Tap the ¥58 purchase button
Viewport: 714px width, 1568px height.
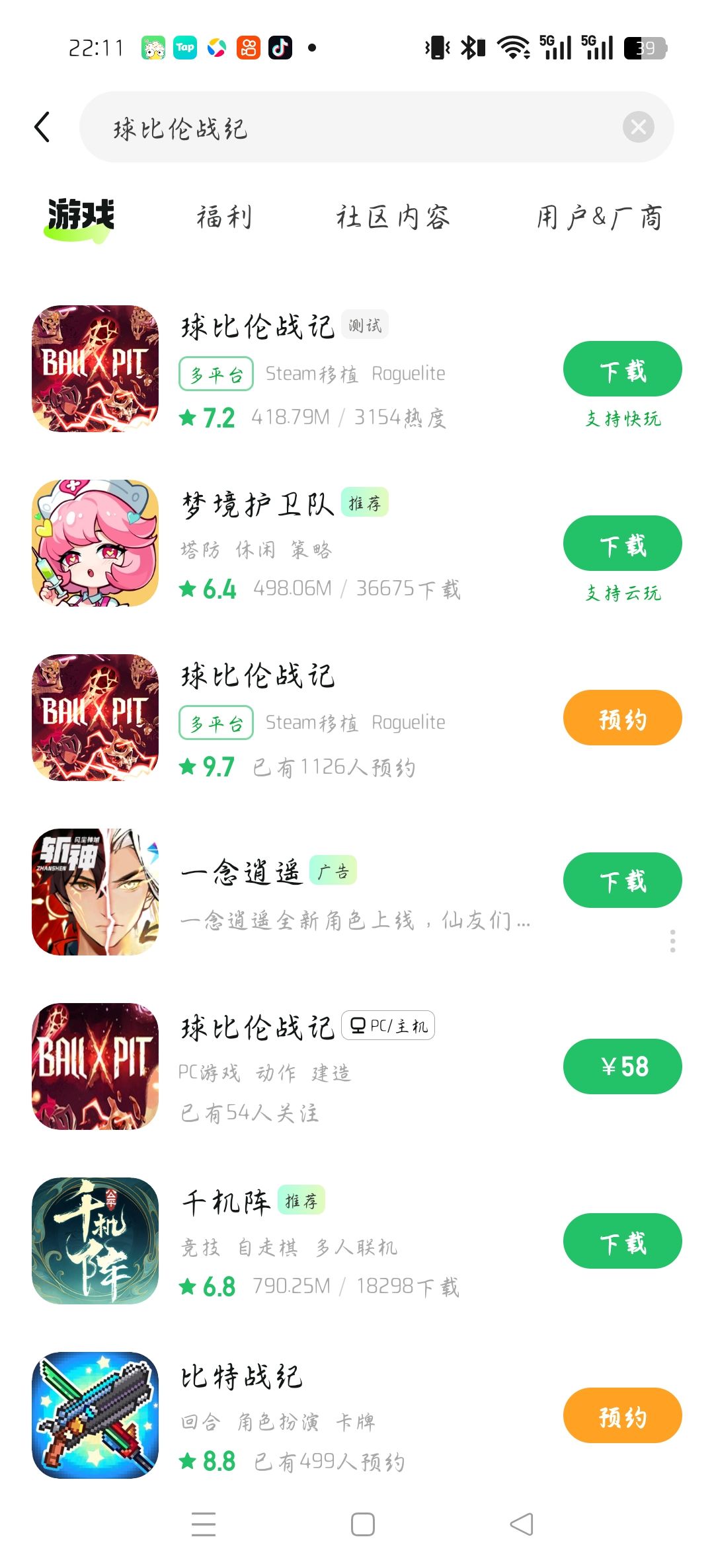click(x=622, y=1066)
